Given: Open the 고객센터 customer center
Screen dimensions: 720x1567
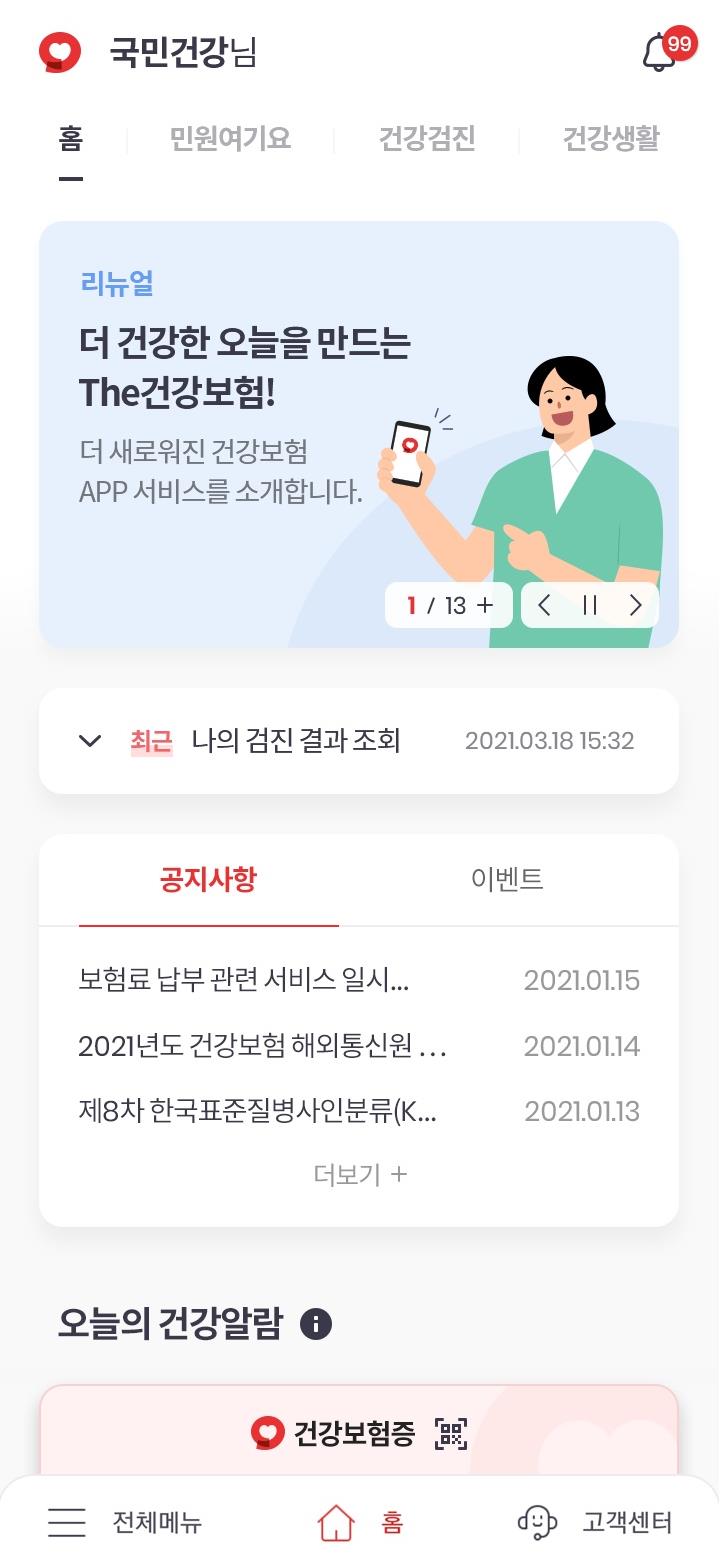Looking at the screenshot, I should click(x=594, y=1523).
